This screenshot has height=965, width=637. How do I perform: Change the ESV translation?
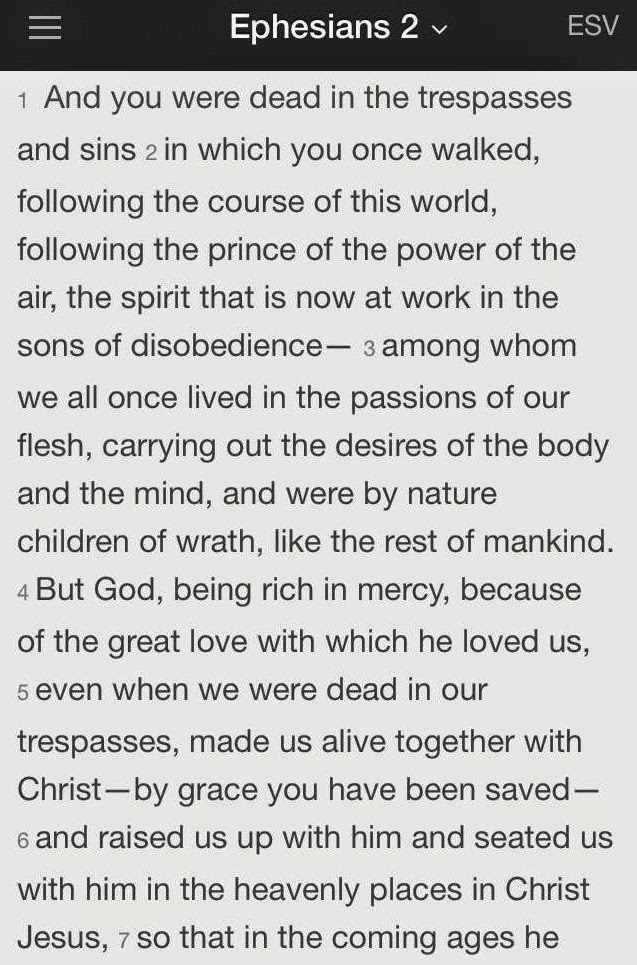[x=593, y=26]
